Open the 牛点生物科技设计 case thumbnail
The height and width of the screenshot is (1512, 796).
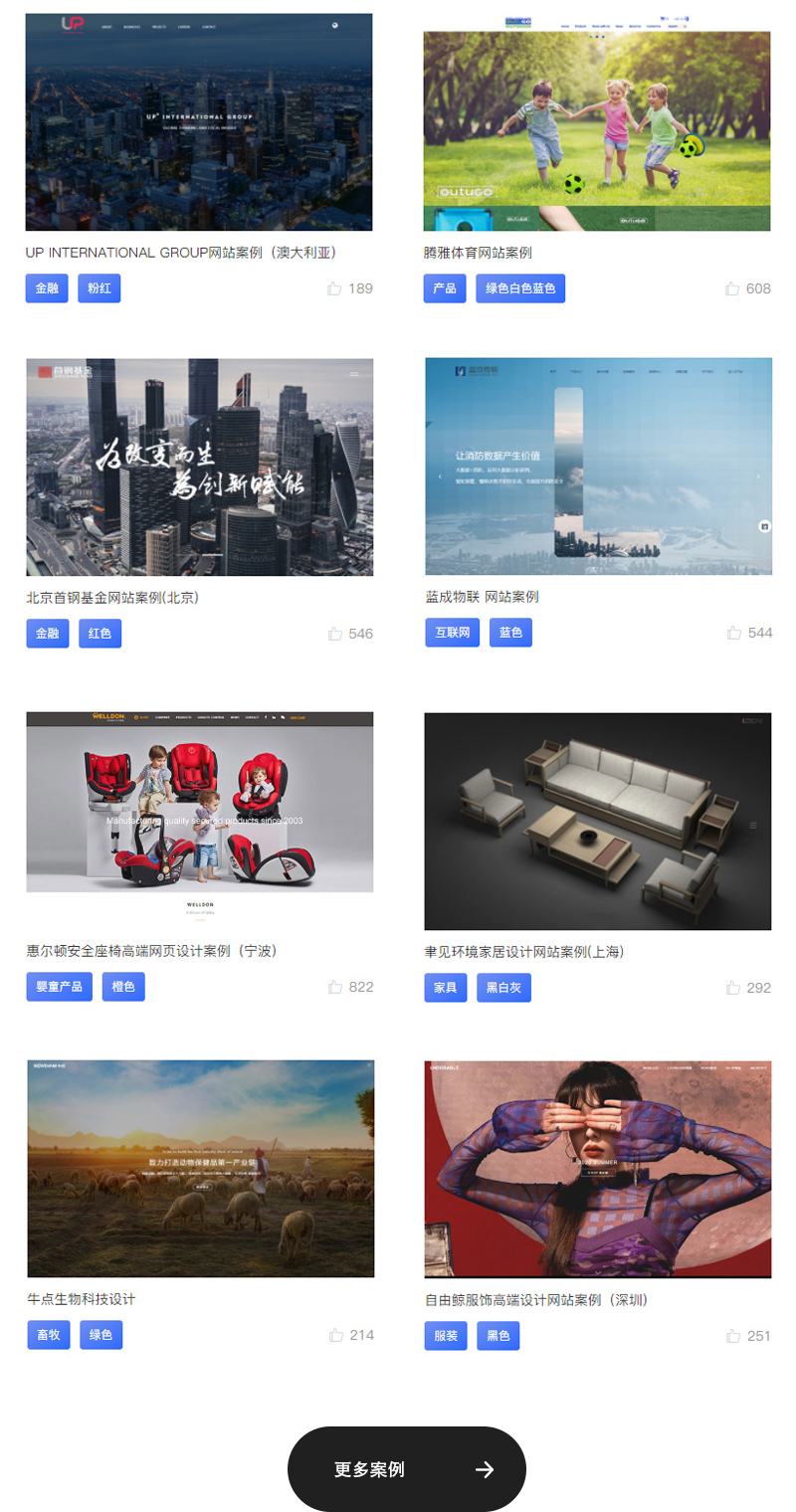tap(200, 1168)
